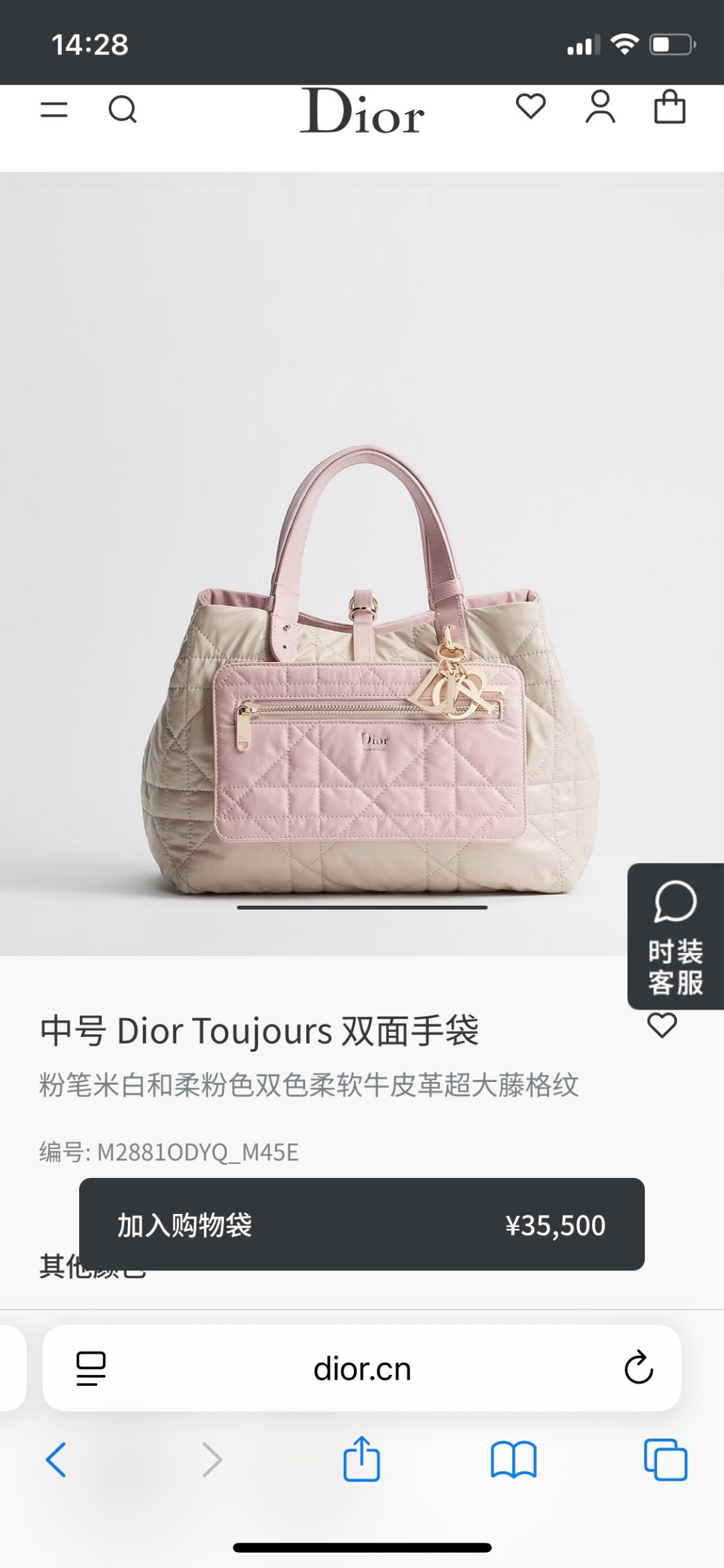Share this page
Viewport: 724px width, 1568px height.
(362, 1458)
